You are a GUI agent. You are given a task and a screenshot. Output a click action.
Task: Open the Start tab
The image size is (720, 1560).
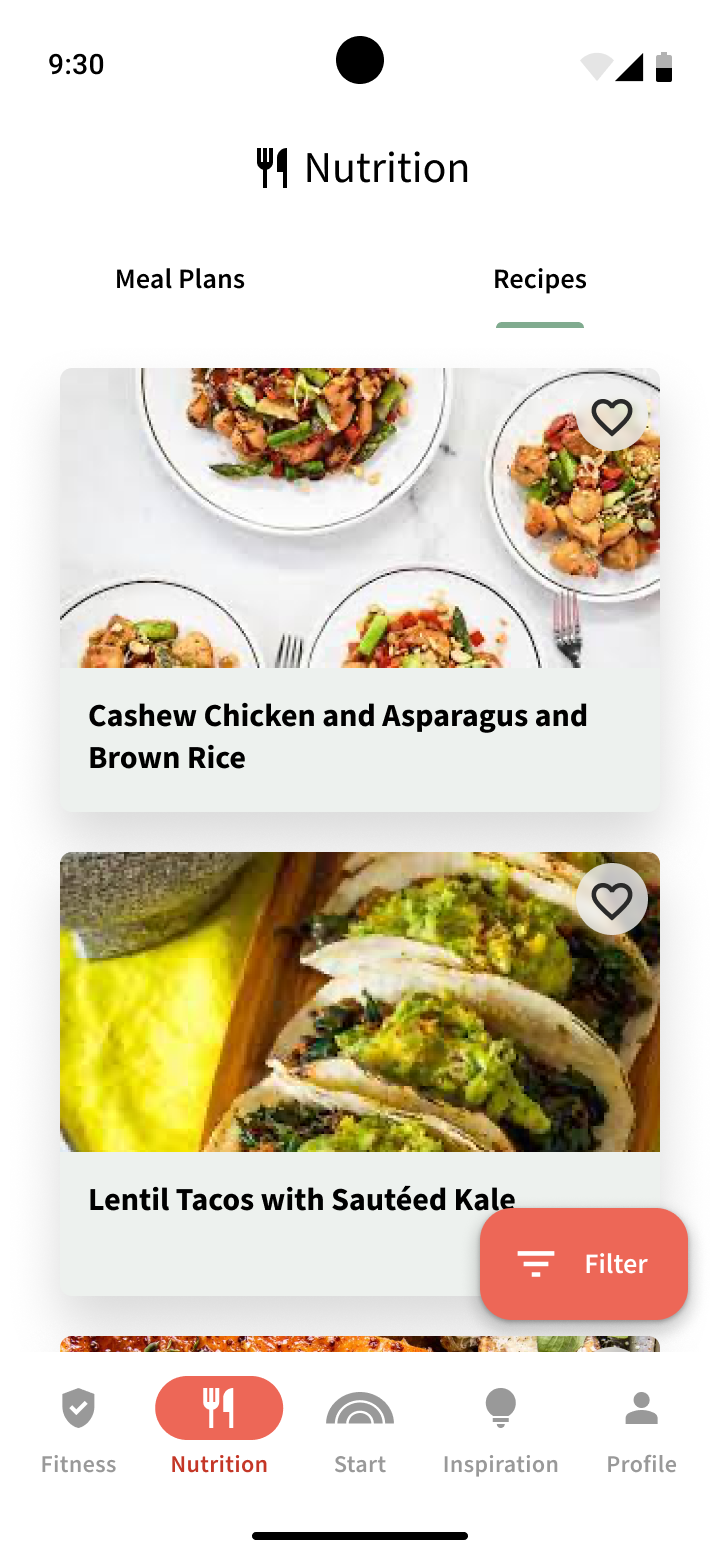360,1430
